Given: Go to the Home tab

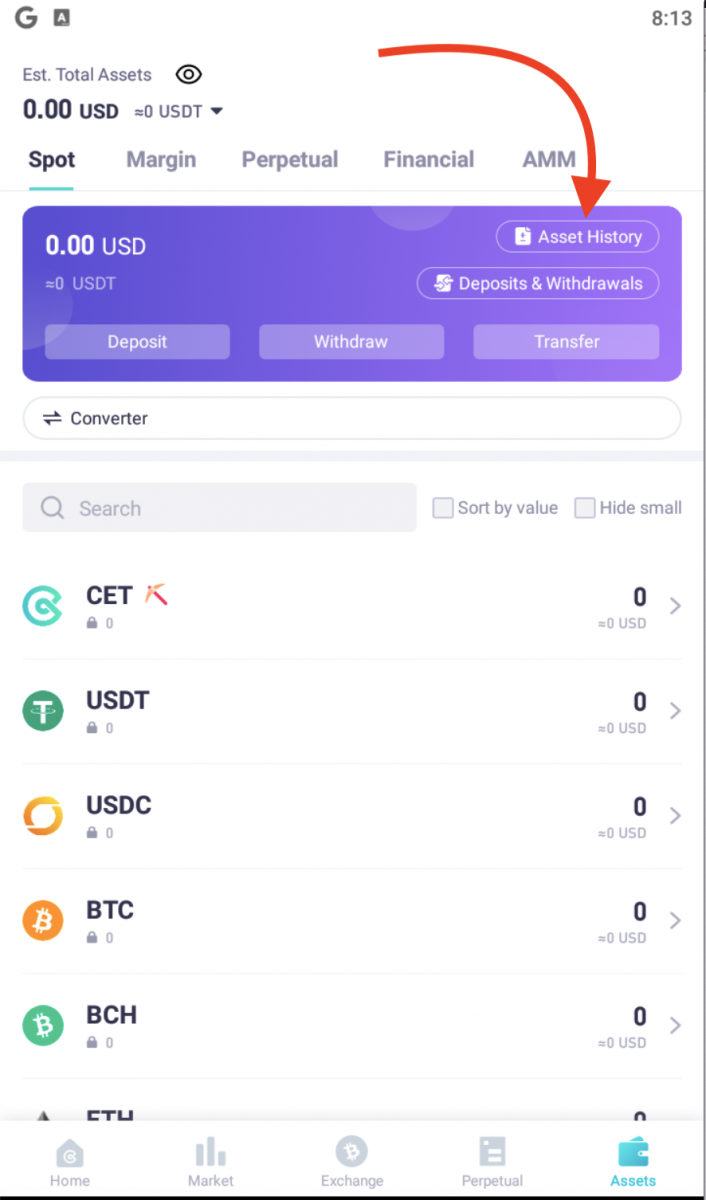Looking at the screenshot, I should pos(70,1162).
